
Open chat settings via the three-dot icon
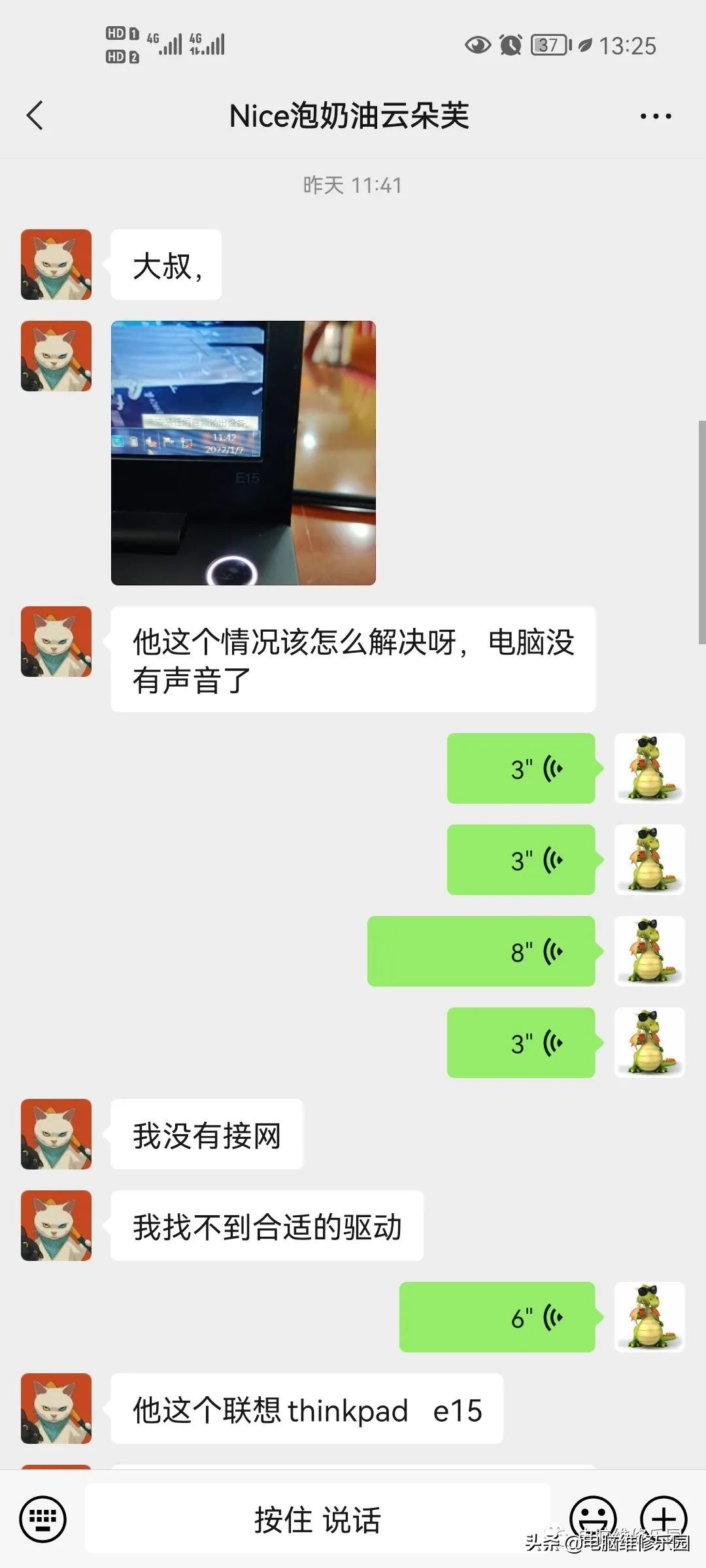(656, 116)
